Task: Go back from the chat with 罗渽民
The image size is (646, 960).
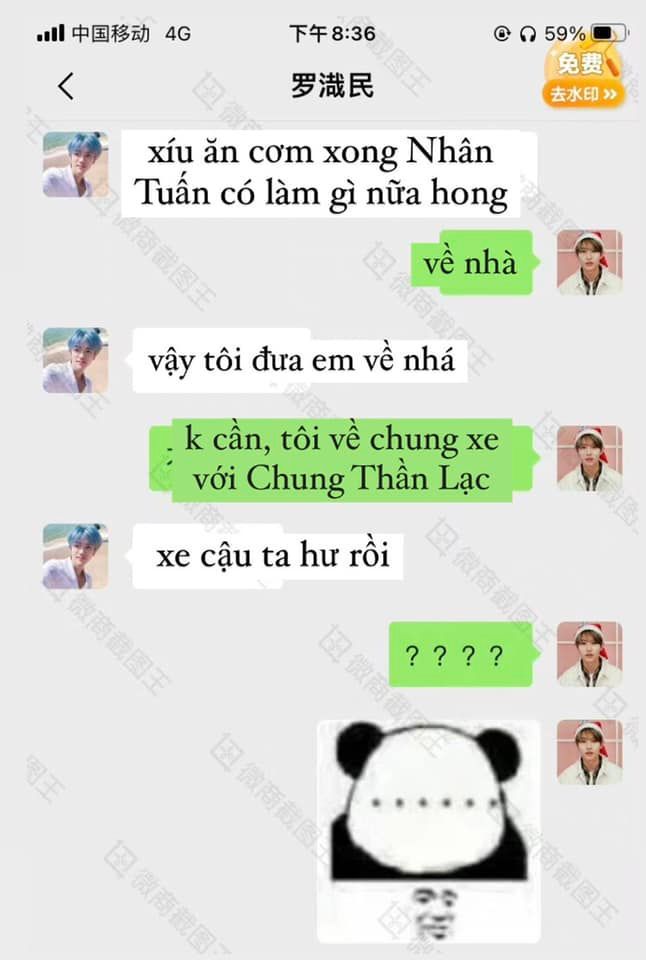Action: [x=66, y=86]
